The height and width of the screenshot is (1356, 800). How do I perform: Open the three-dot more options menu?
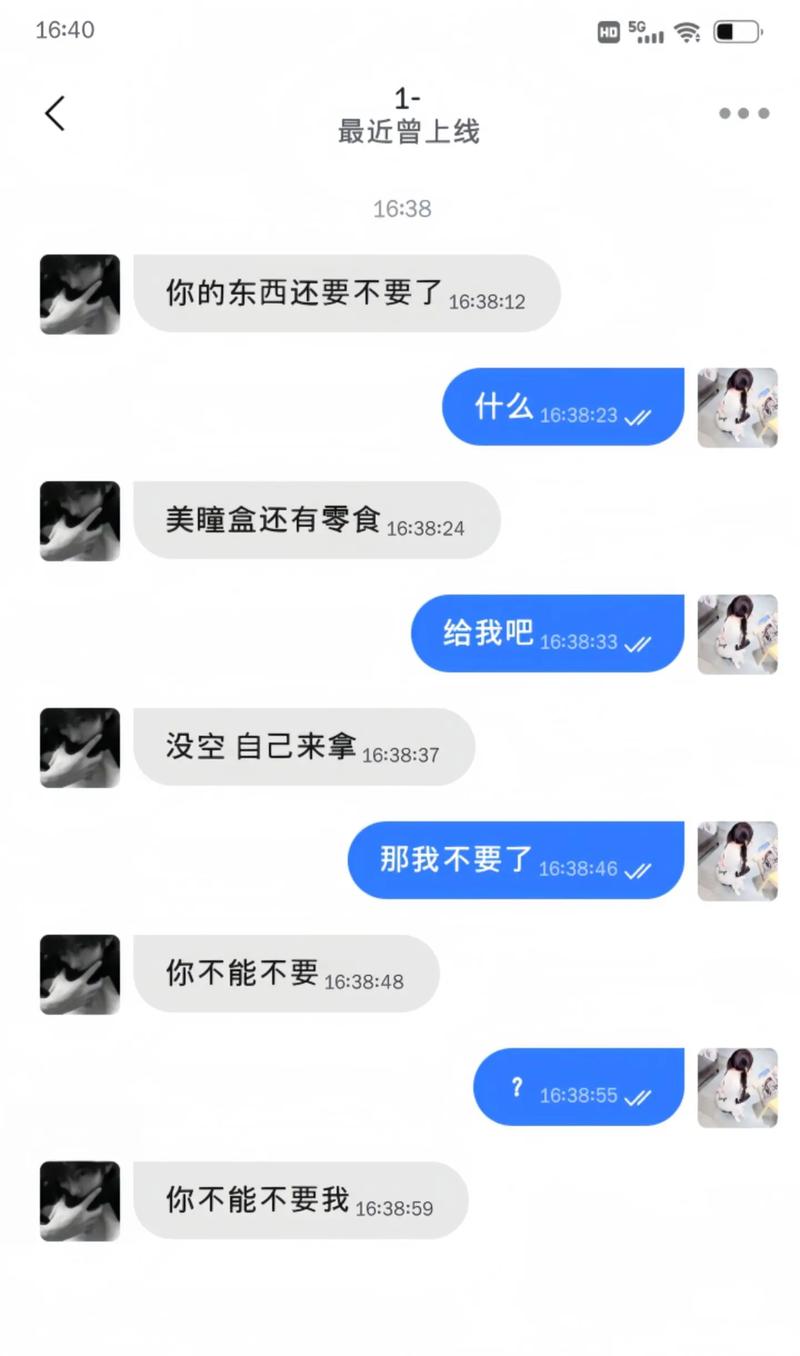point(744,113)
